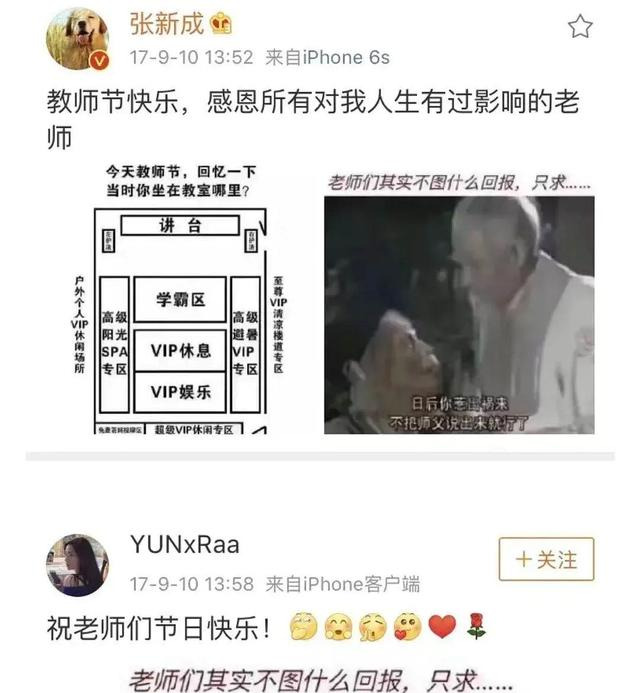Open YUNxRaa's username link
This screenshot has height=693, width=640.
(184, 544)
